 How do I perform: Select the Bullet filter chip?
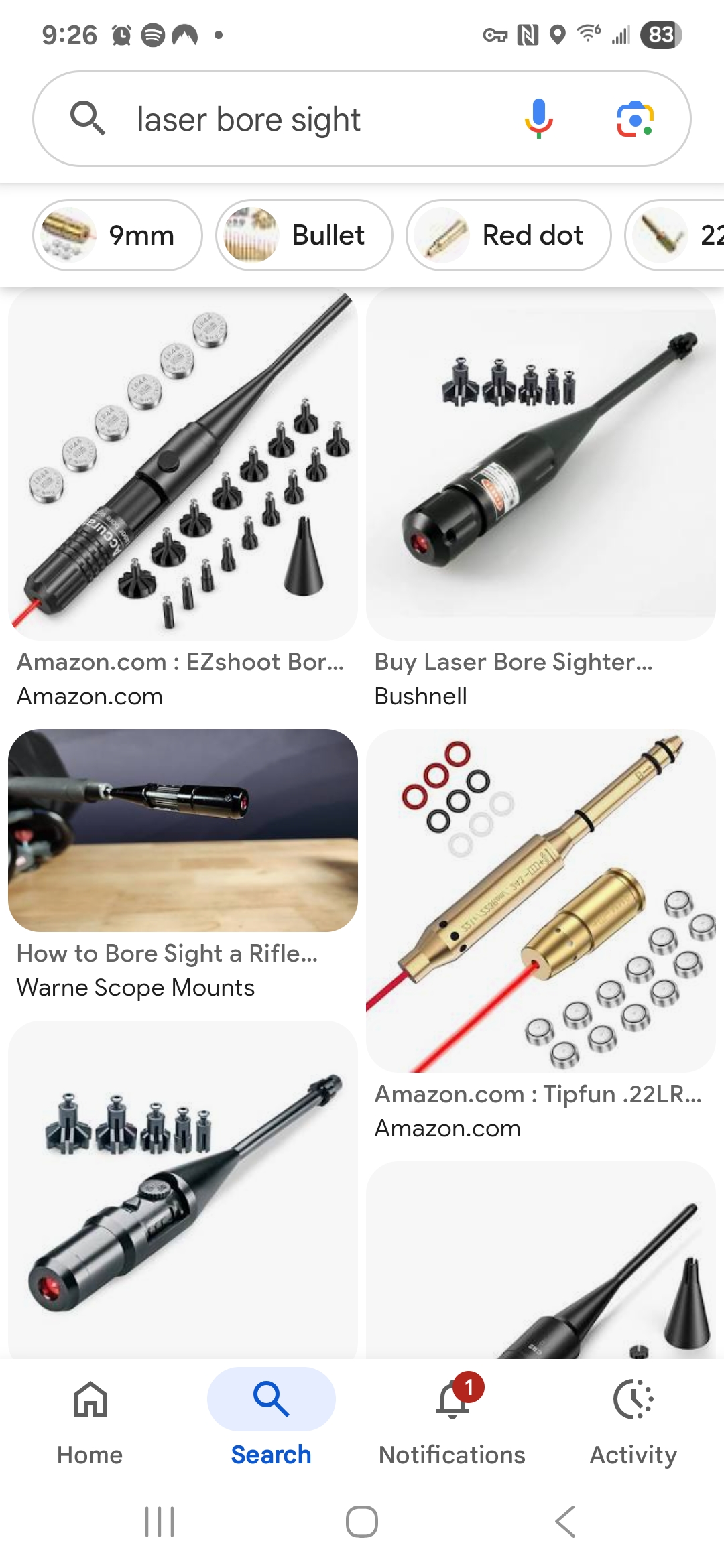tap(304, 235)
